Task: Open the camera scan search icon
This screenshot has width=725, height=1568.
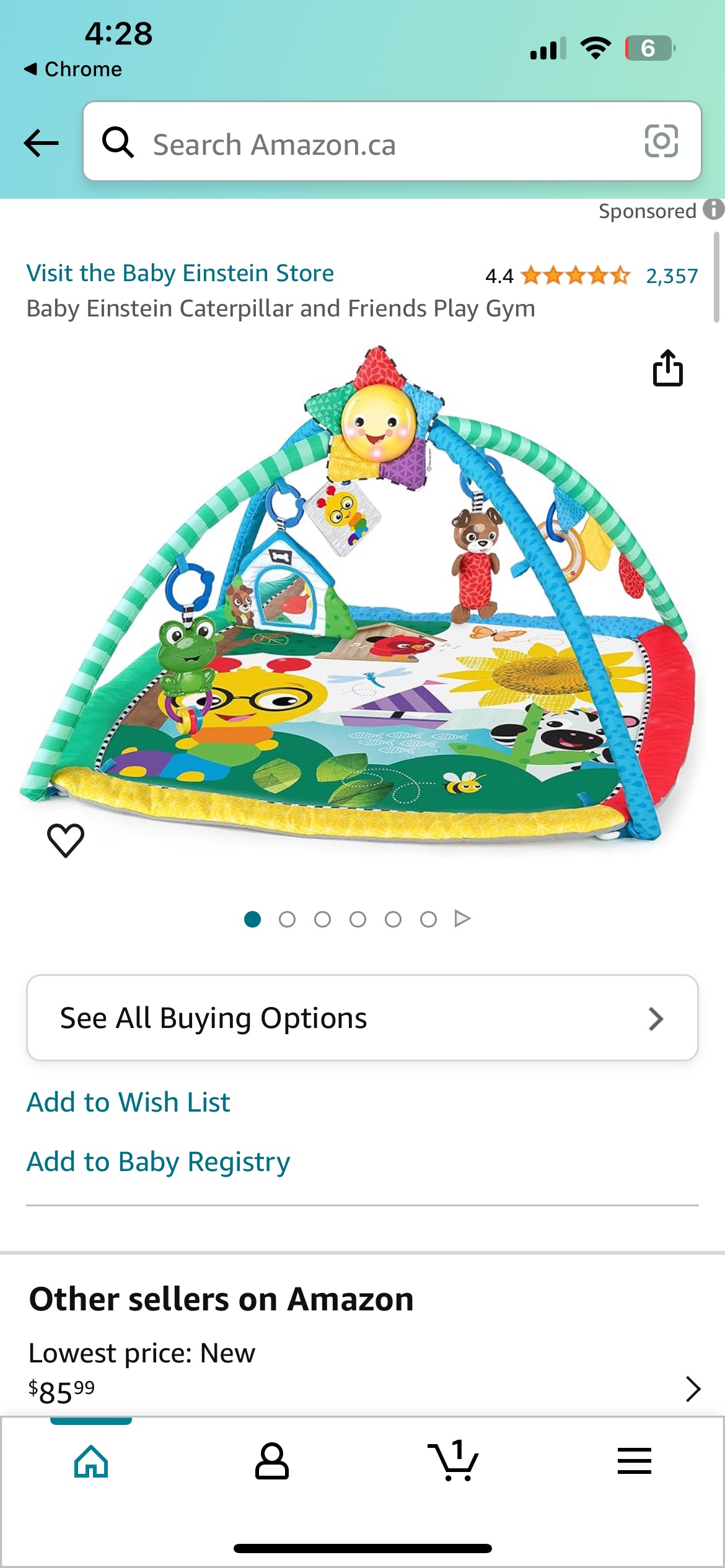Action: [661, 142]
